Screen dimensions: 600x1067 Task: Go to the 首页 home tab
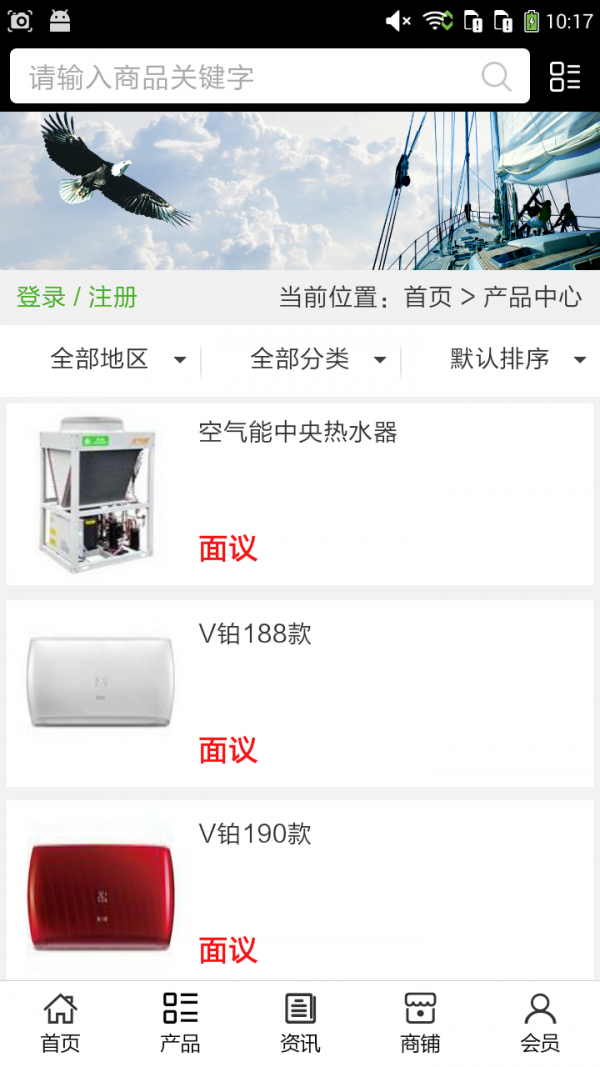tap(61, 1023)
